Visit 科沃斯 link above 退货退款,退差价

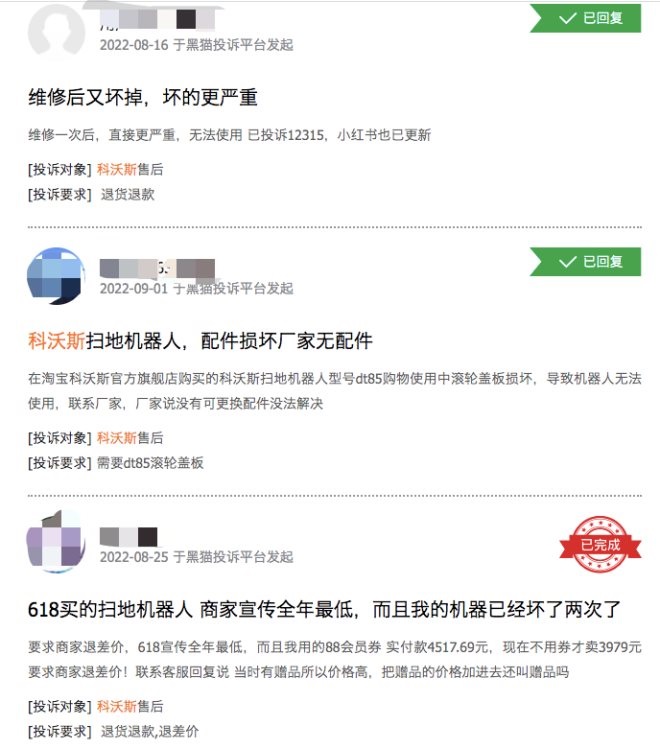click(117, 706)
